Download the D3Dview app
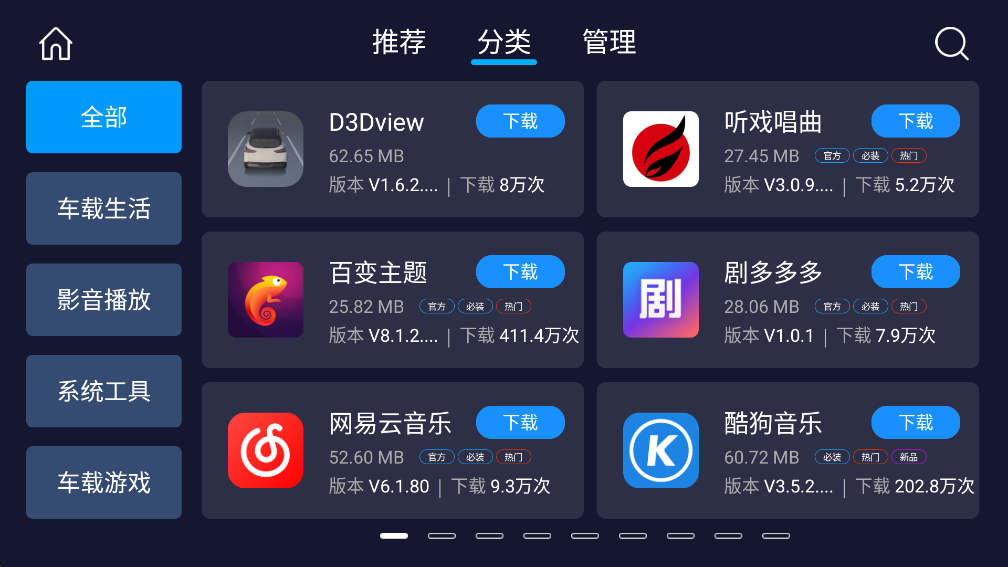The width and height of the screenshot is (1008, 567). click(520, 121)
